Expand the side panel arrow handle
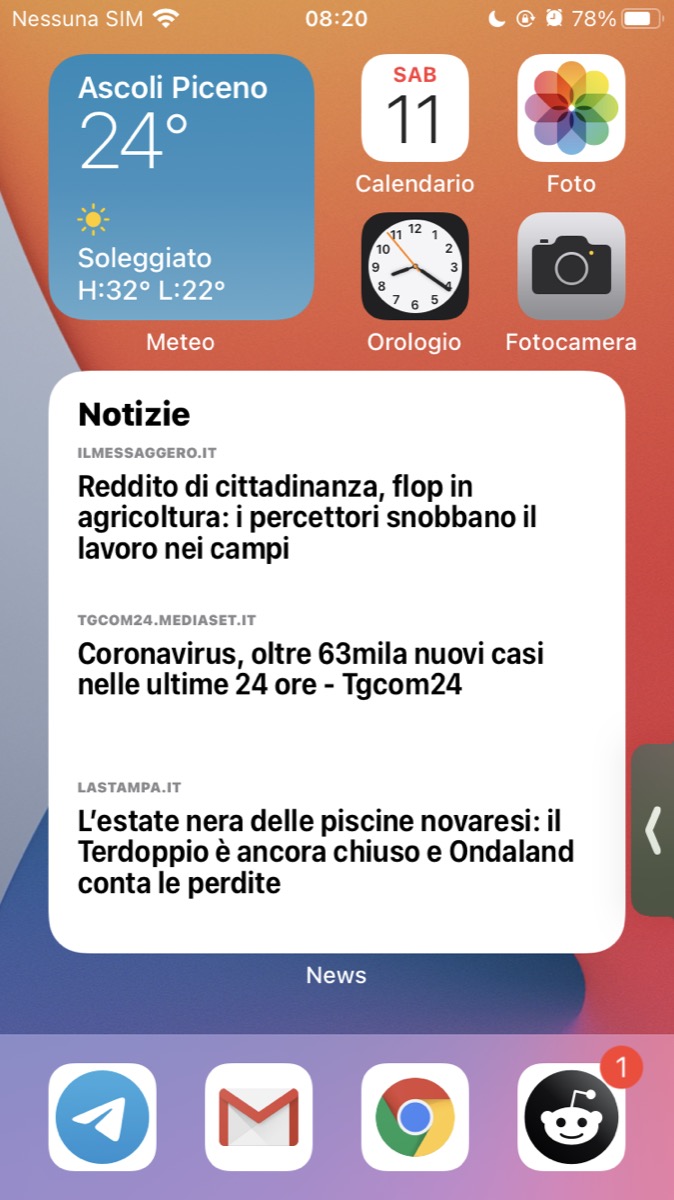The image size is (674, 1200). [653, 830]
